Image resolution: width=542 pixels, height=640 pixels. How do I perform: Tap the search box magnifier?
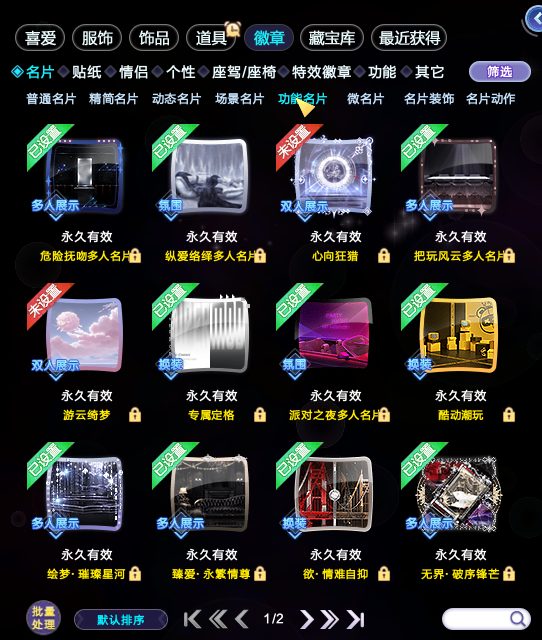[518, 619]
